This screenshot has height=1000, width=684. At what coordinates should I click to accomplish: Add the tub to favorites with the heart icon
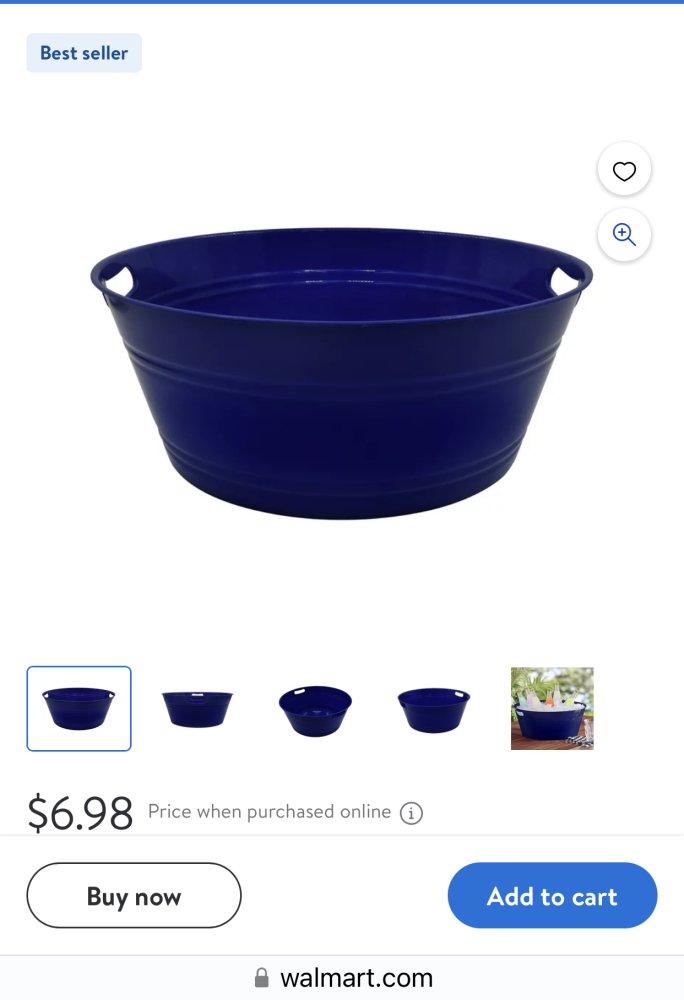(624, 171)
